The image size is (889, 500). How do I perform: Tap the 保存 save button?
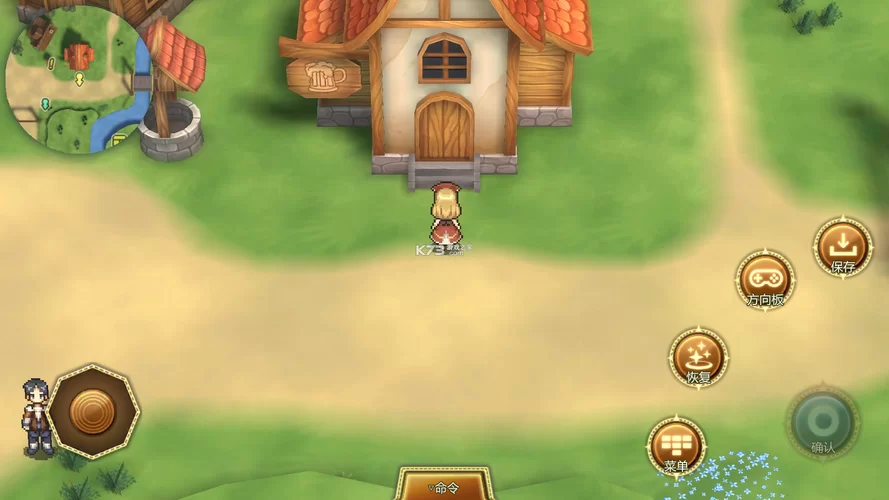coord(842,246)
